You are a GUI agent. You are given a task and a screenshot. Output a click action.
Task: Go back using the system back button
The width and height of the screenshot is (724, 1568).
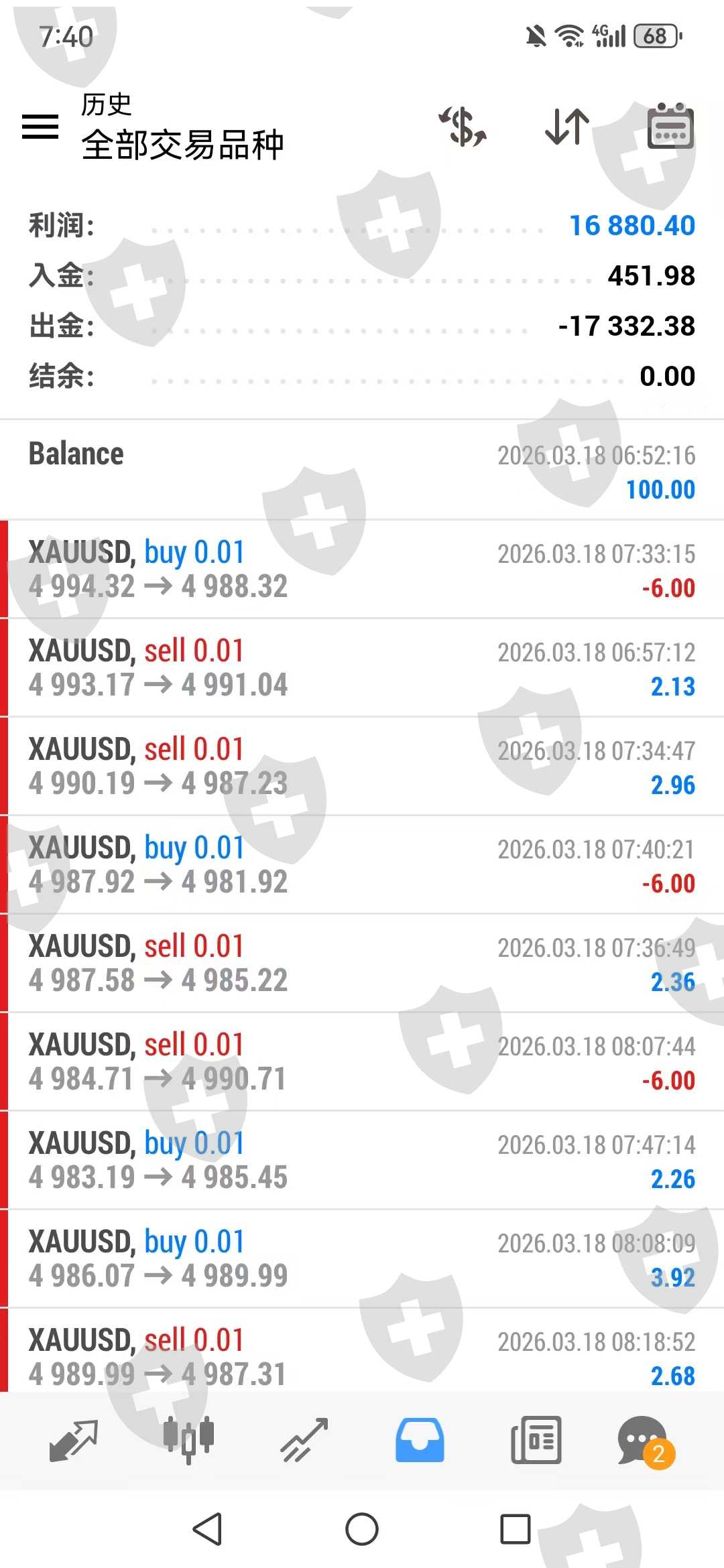tap(208, 1529)
